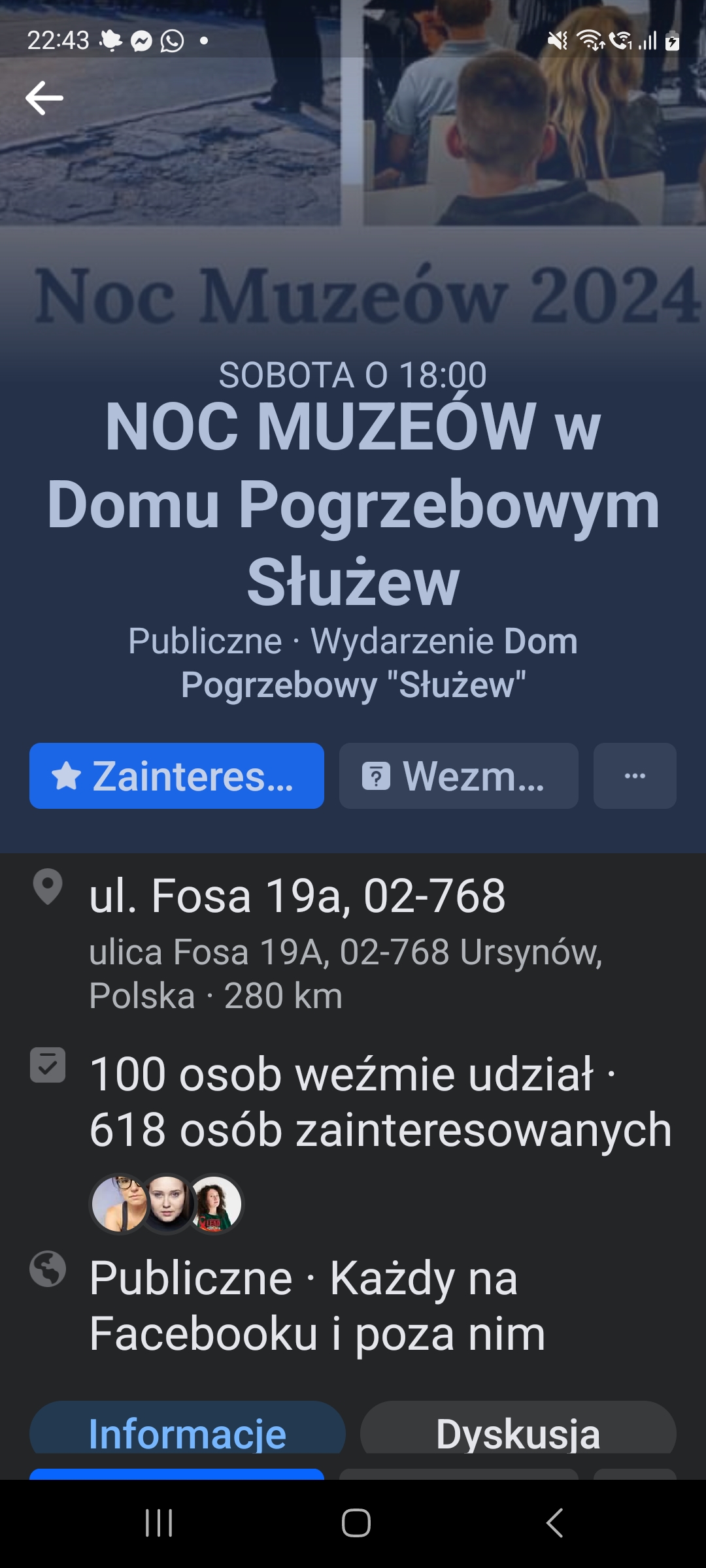Tap the Wezm... going button
706x1568 pixels.
point(458,776)
